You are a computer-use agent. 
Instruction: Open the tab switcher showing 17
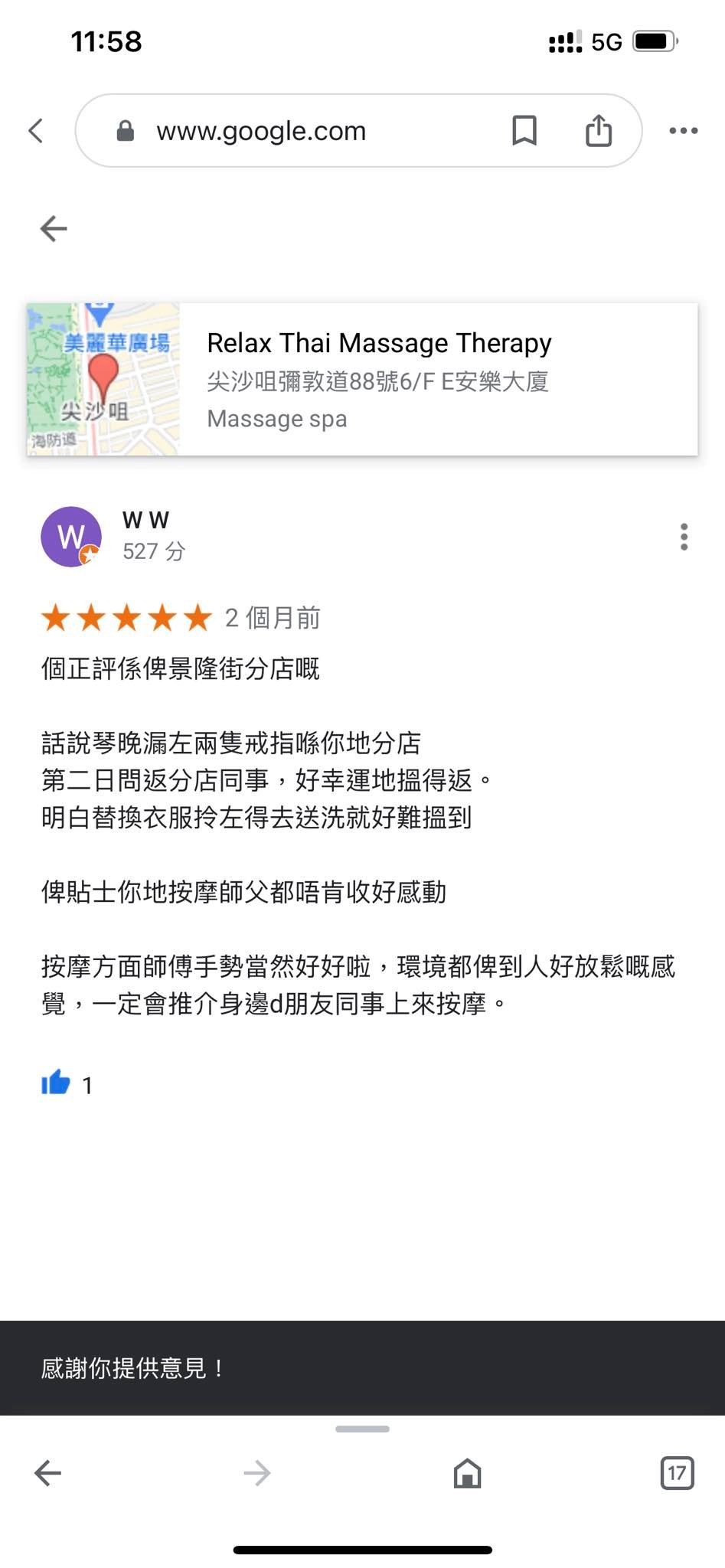676,1472
